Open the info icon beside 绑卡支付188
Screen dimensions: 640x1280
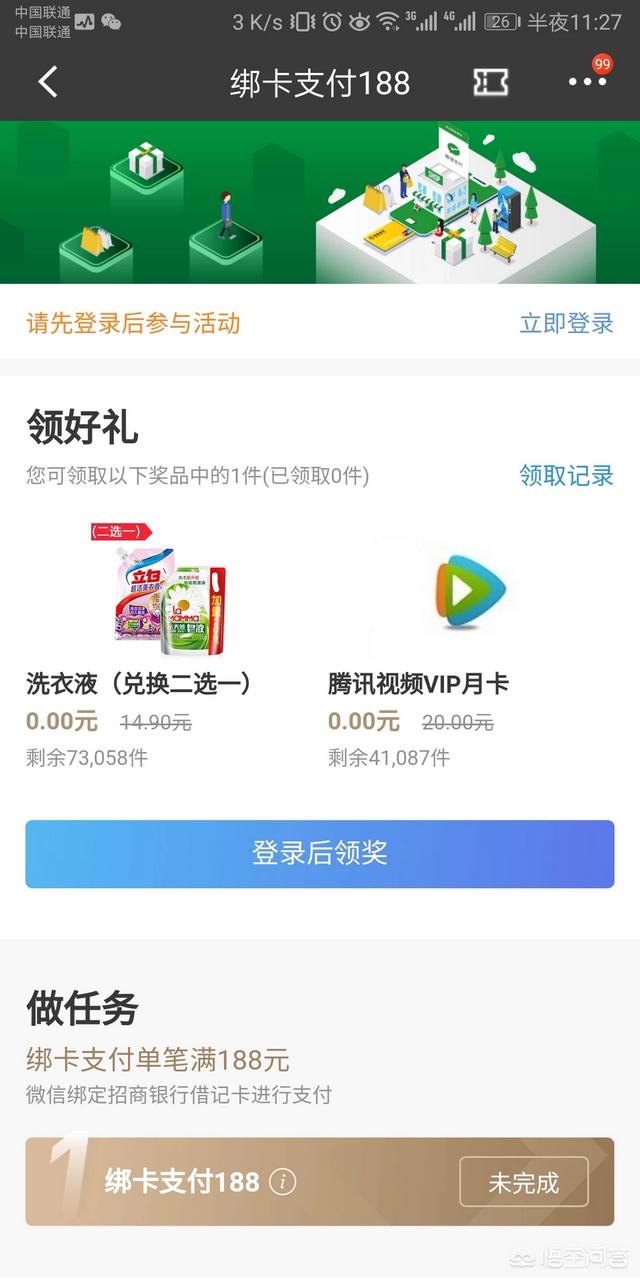283,1182
